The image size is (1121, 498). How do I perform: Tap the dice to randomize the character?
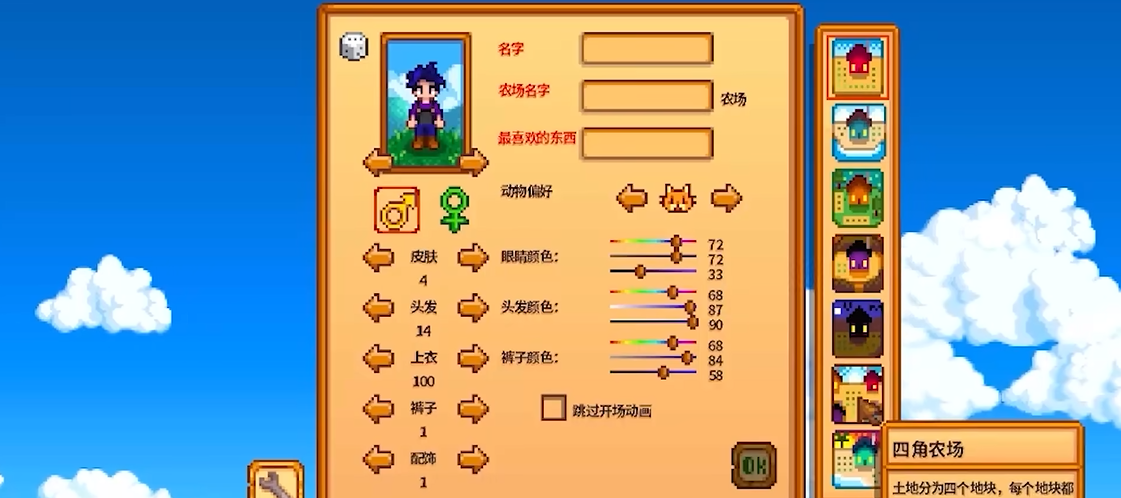354,47
